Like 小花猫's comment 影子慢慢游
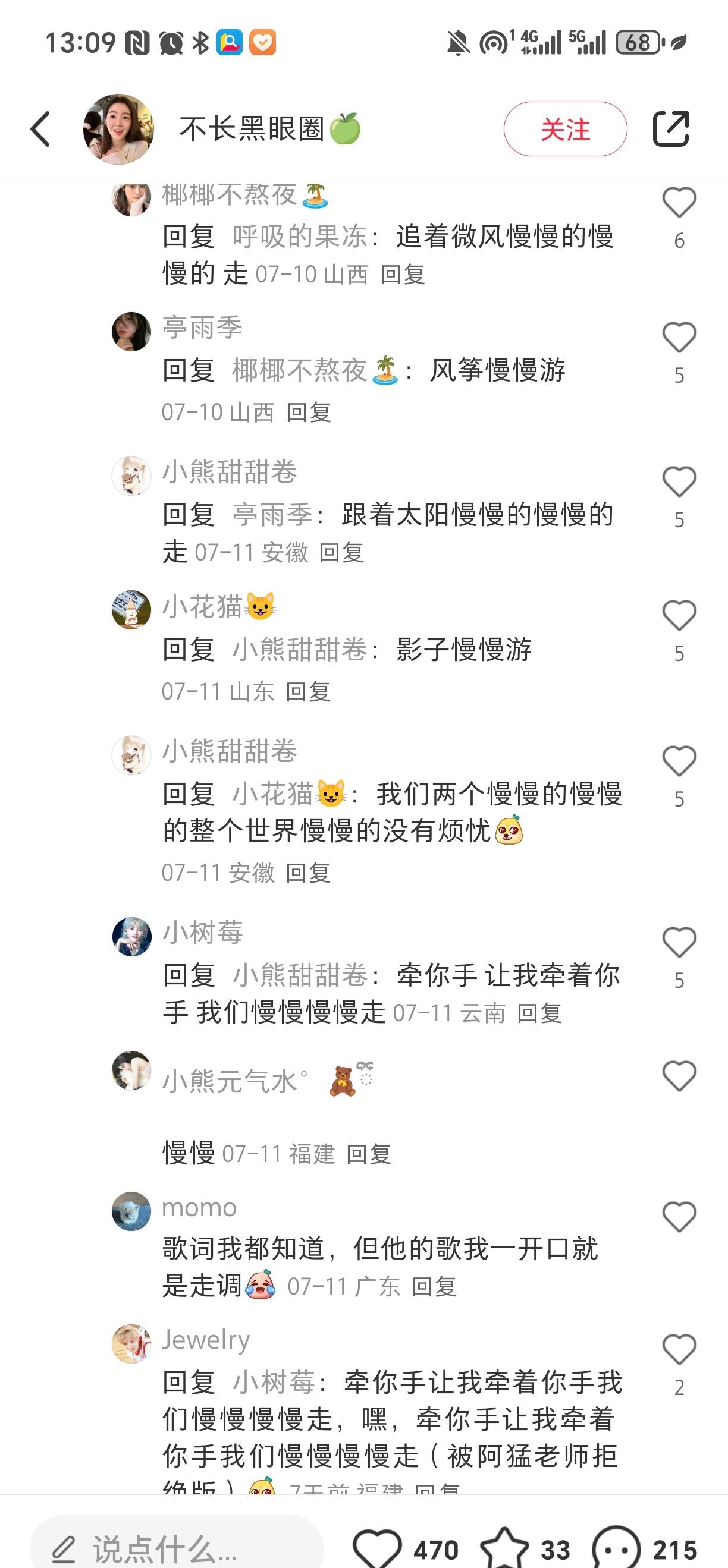The height and width of the screenshot is (1568, 728). coord(679,615)
